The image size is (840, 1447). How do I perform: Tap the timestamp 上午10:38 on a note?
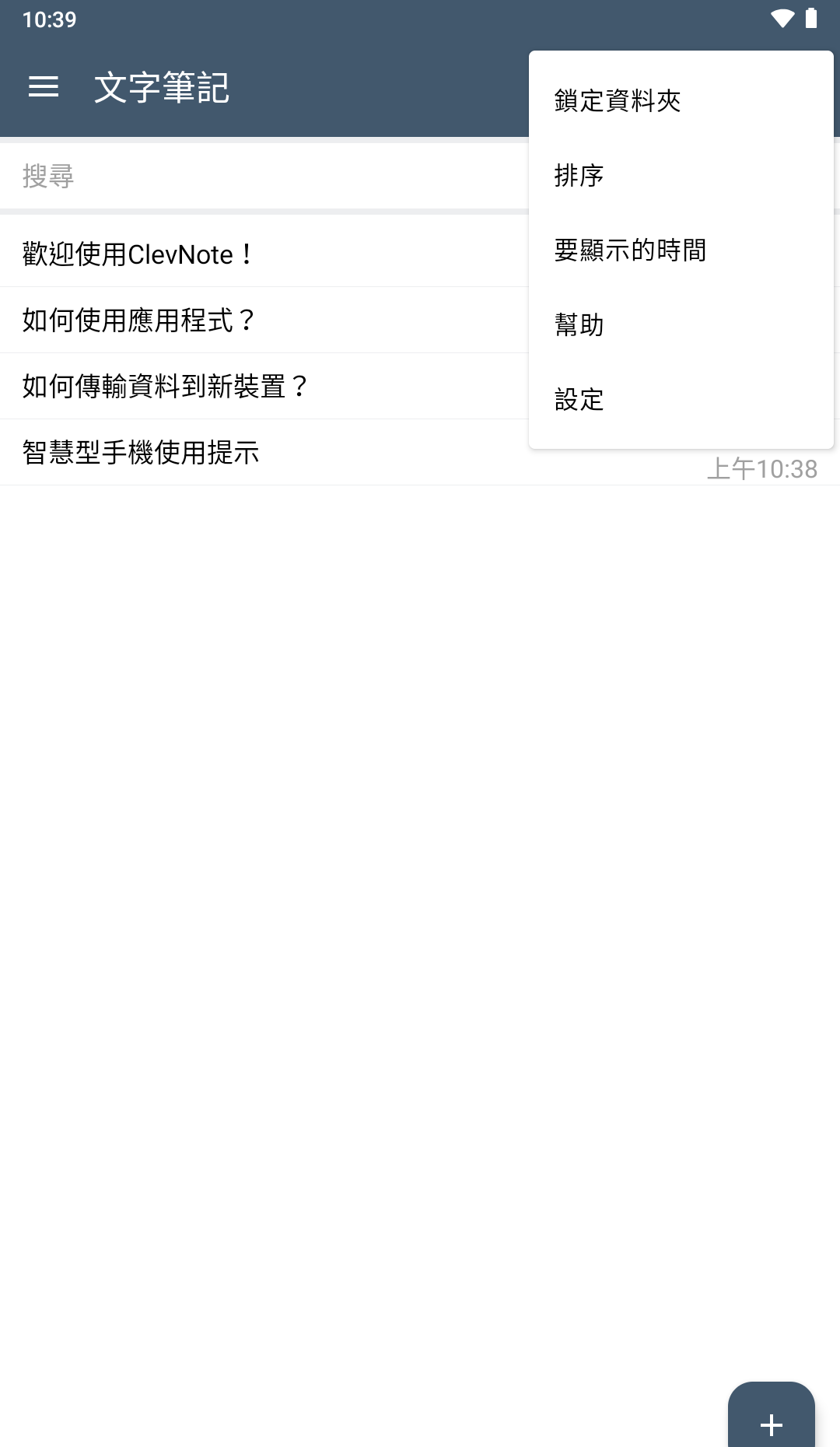pyautogui.click(x=764, y=468)
